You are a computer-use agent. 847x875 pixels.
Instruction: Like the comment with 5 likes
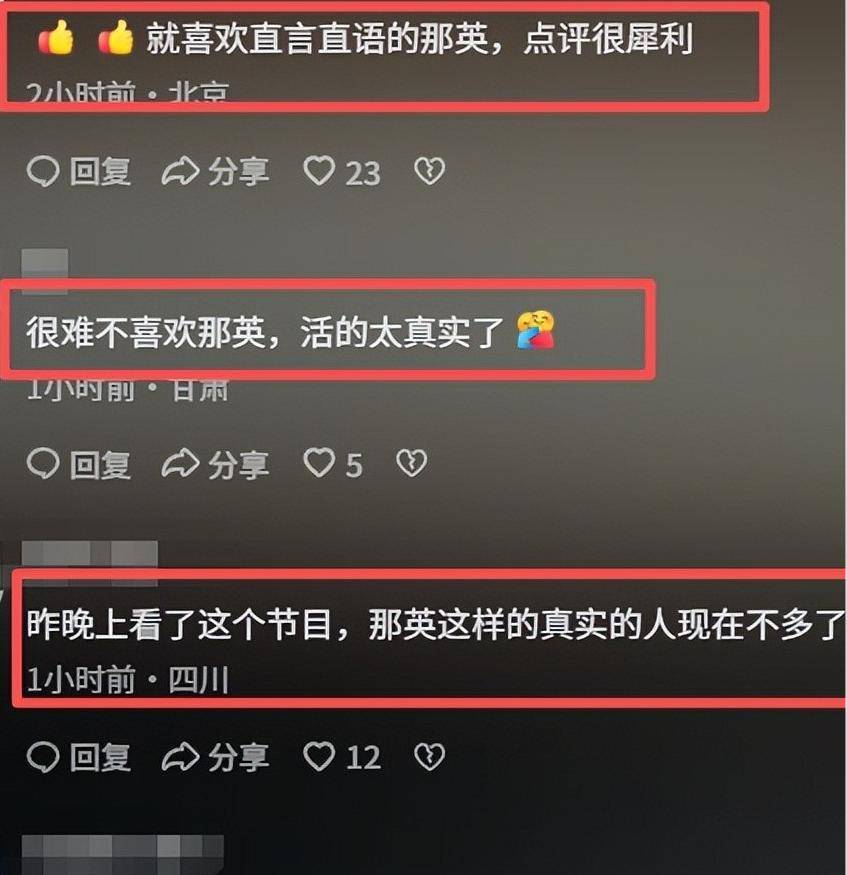[x=319, y=464]
